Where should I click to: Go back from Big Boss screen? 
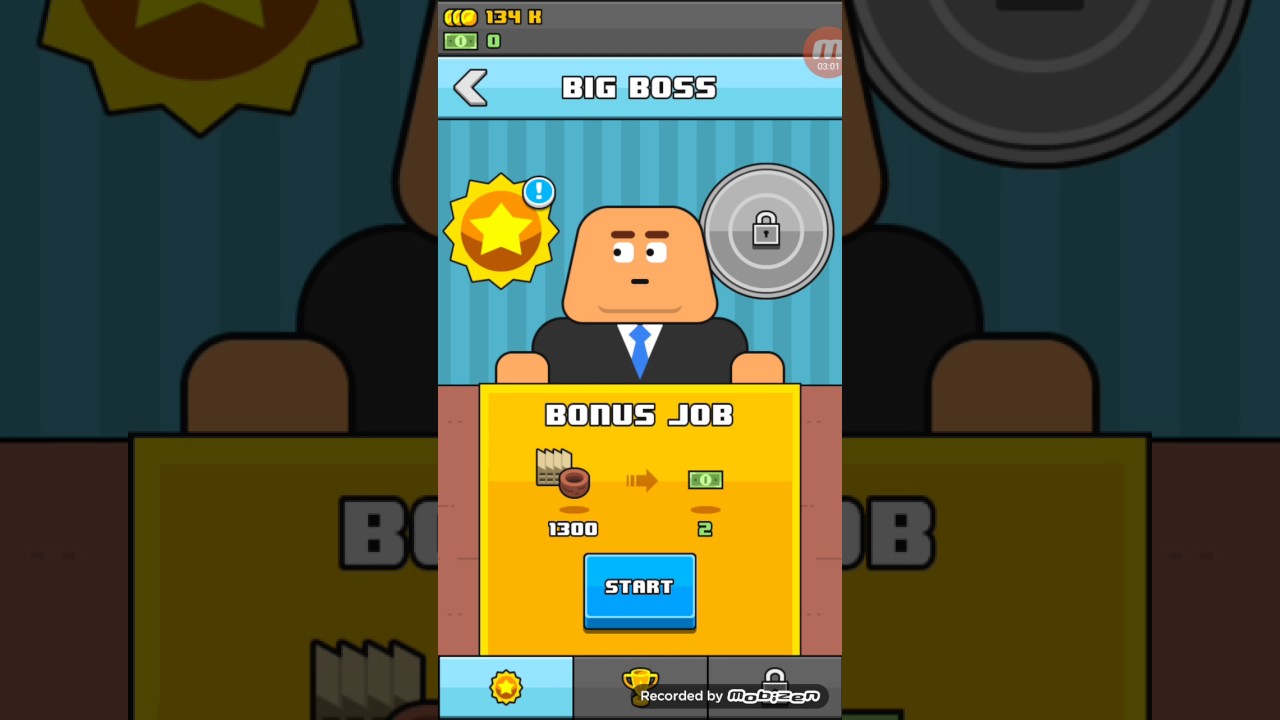(470, 88)
